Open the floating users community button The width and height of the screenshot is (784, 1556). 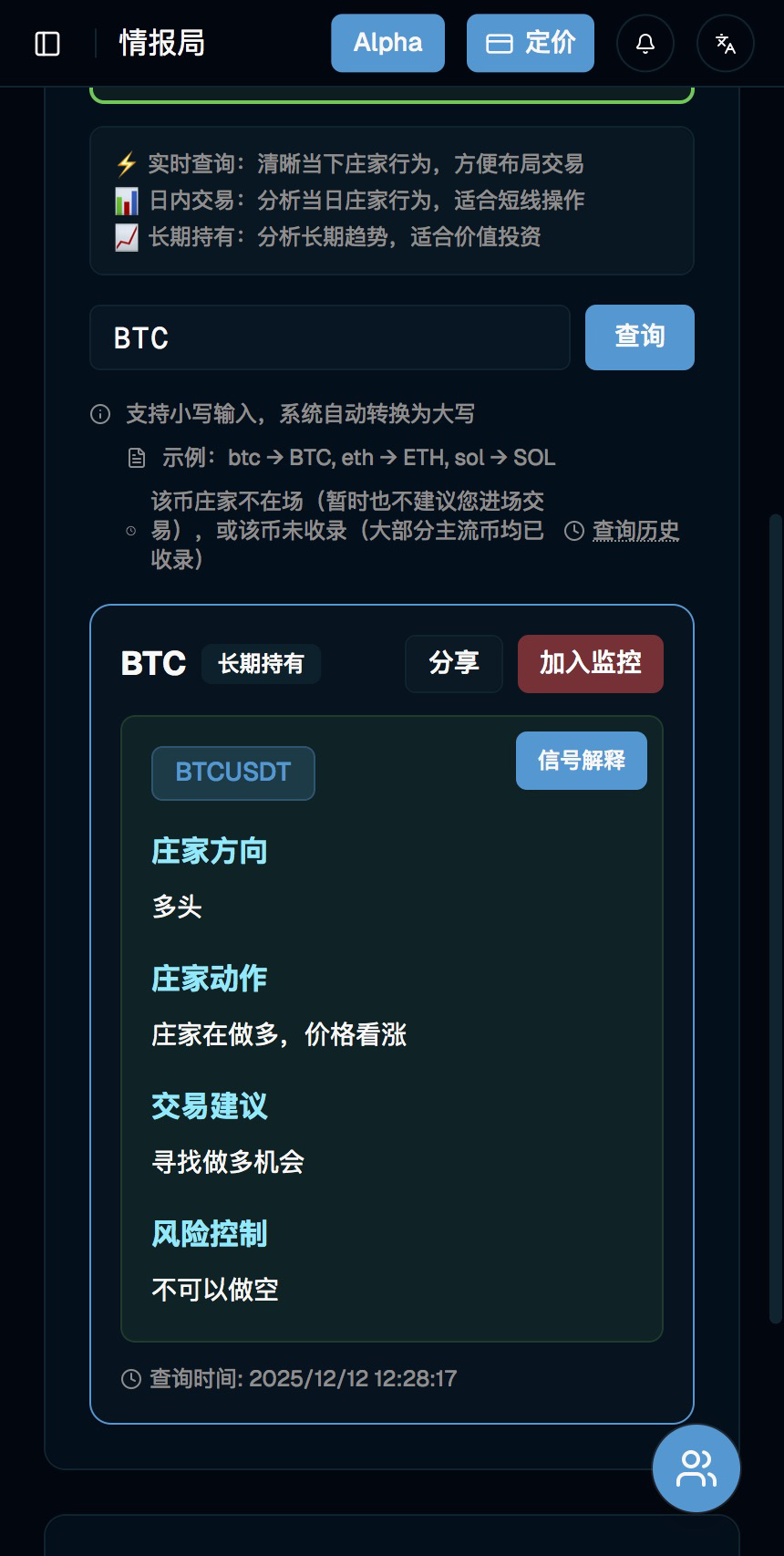click(x=696, y=1468)
